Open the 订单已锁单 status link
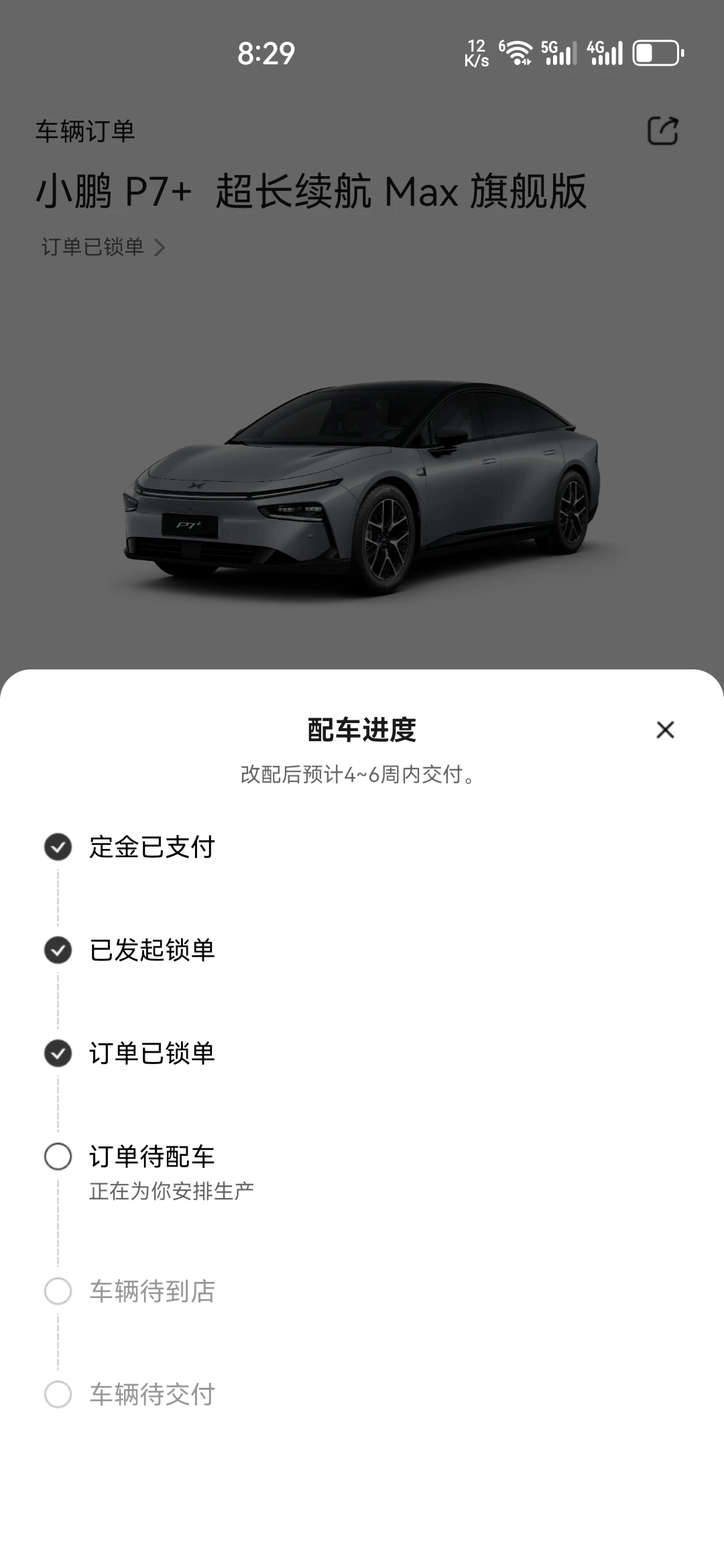 [x=103, y=247]
